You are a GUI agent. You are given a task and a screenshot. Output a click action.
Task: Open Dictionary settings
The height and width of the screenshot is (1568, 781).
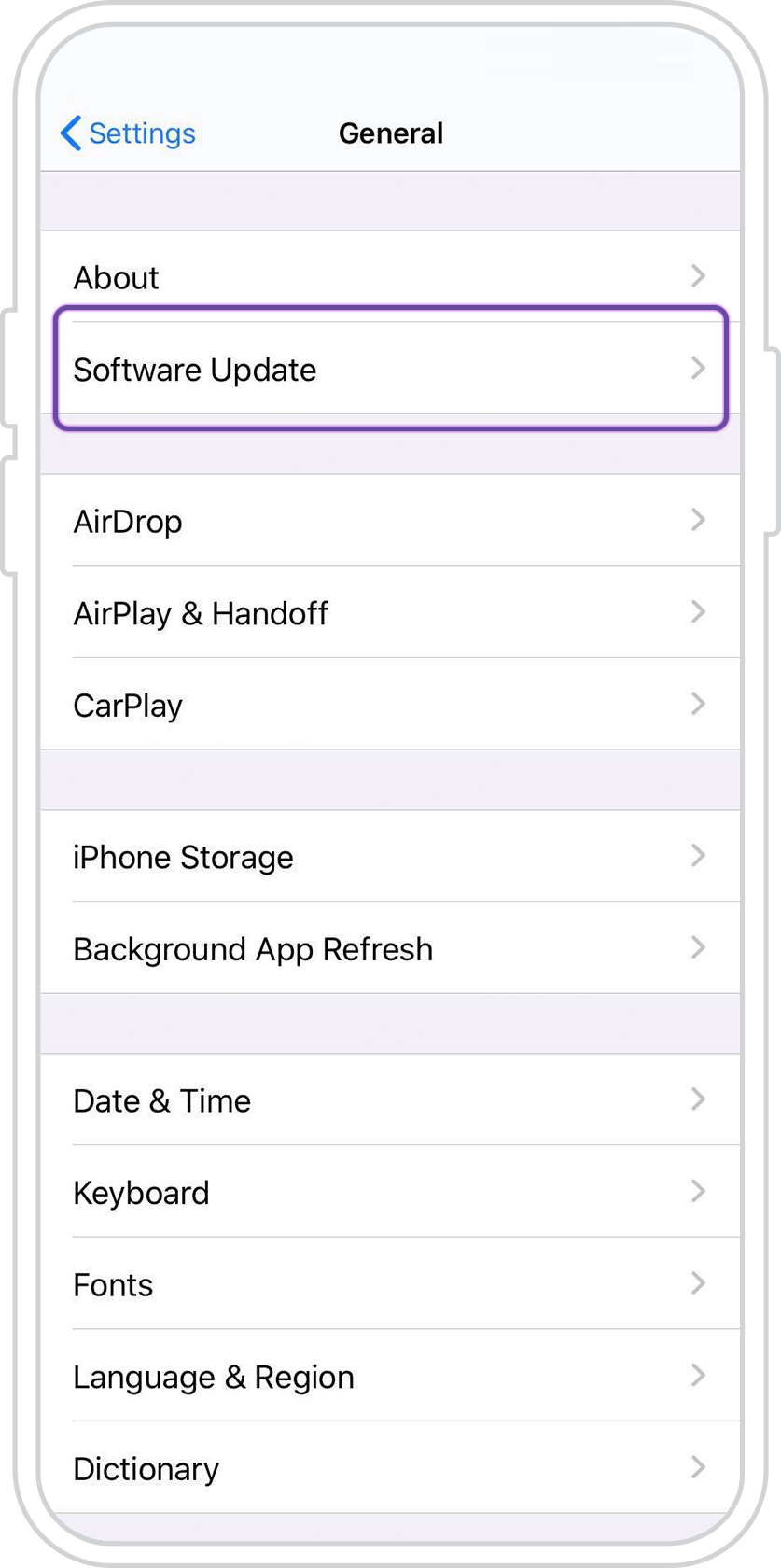(x=390, y=1468)
